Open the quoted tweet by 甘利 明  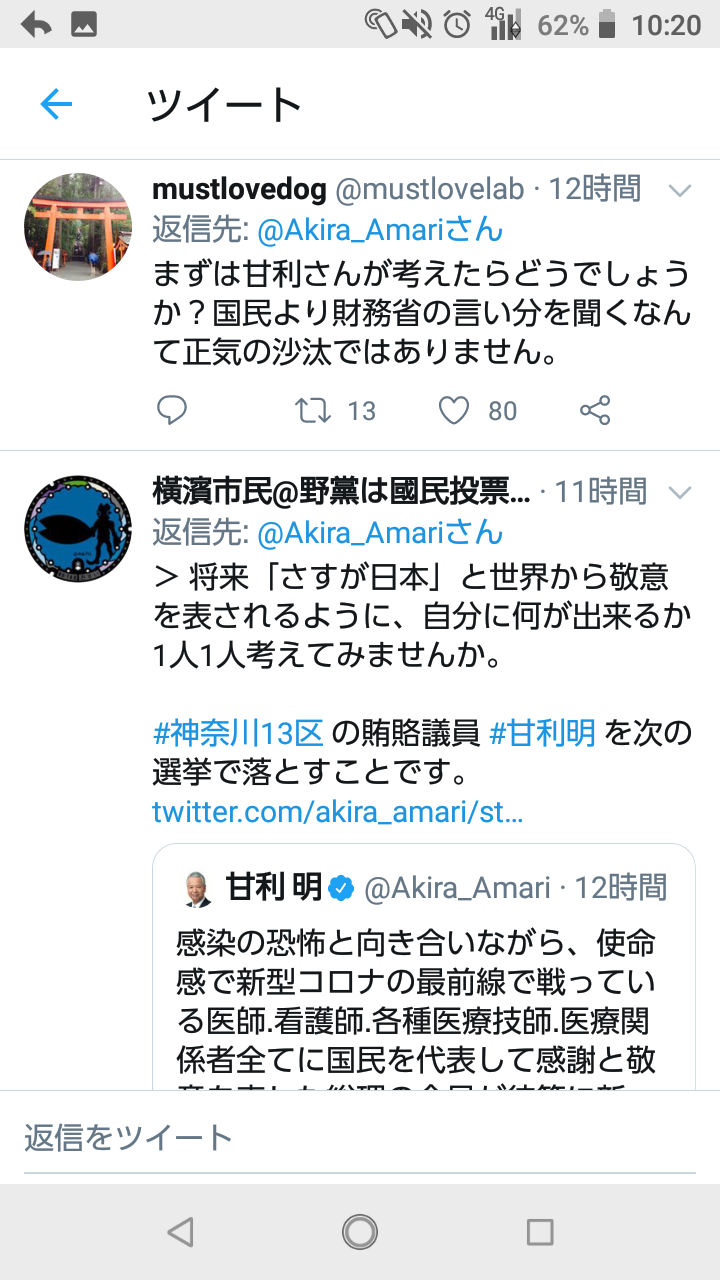[x=423, y=980]
